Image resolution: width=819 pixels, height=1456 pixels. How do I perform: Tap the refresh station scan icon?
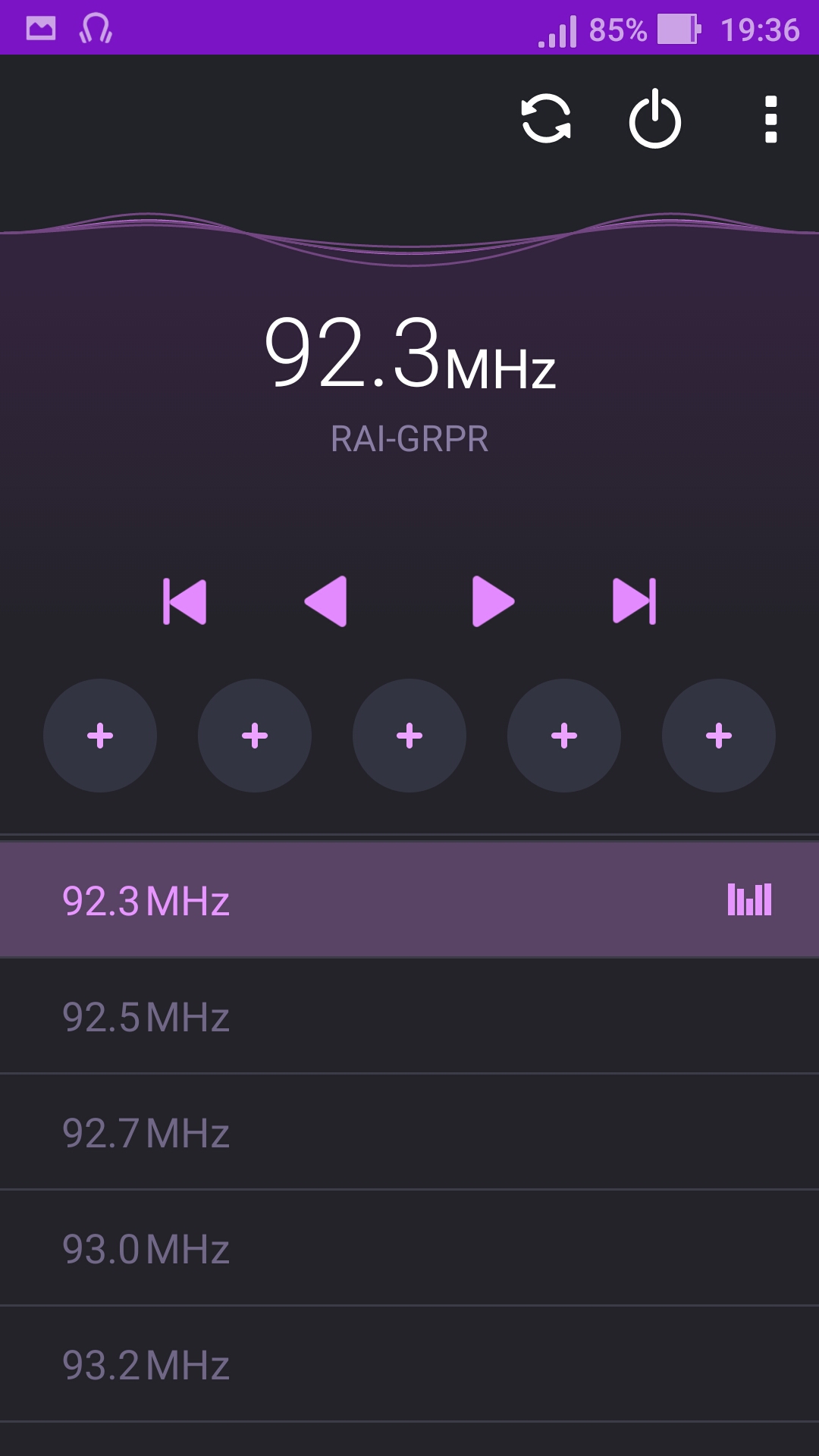pos(546,119)
